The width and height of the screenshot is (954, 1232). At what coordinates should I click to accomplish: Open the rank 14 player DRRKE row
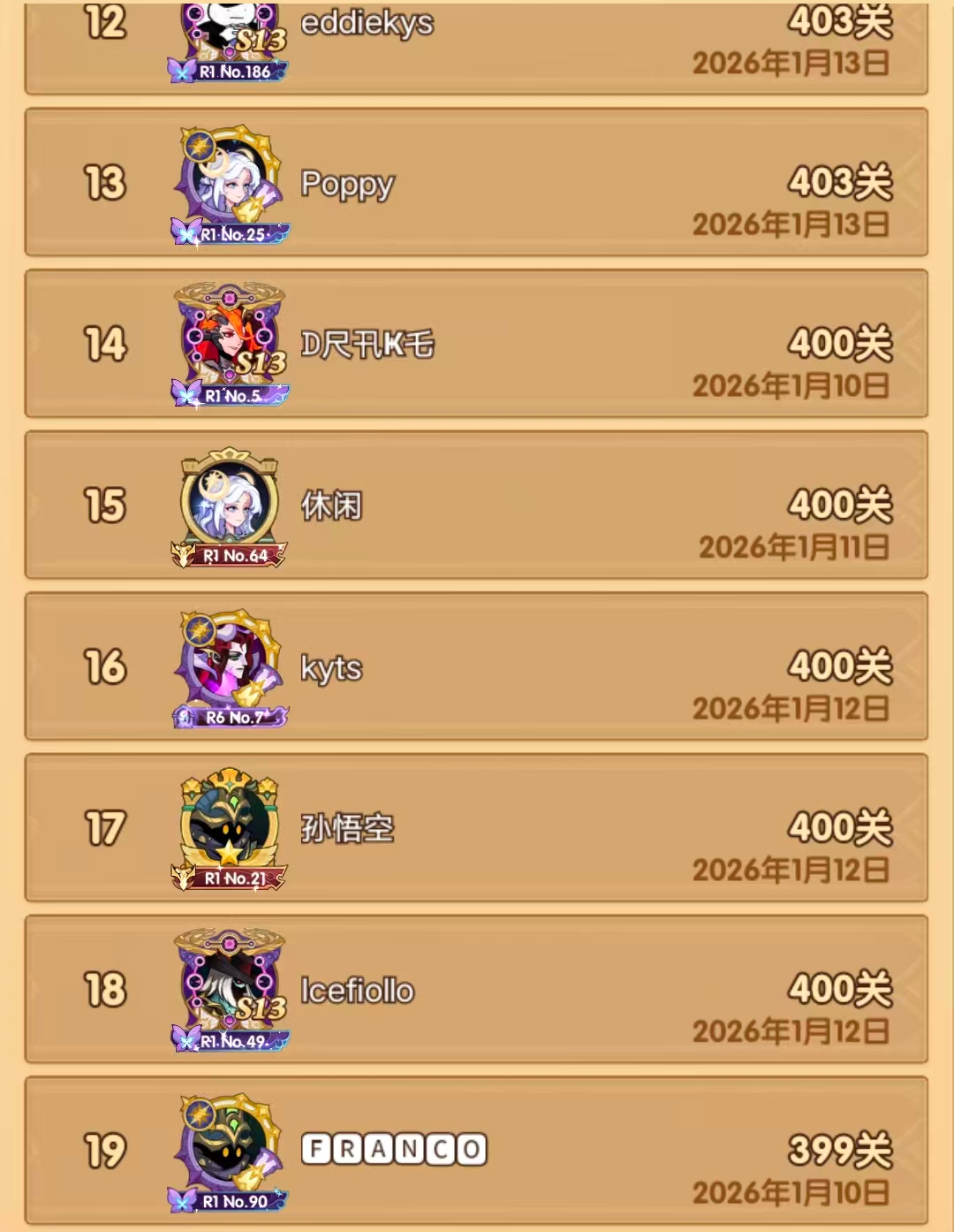477,345
